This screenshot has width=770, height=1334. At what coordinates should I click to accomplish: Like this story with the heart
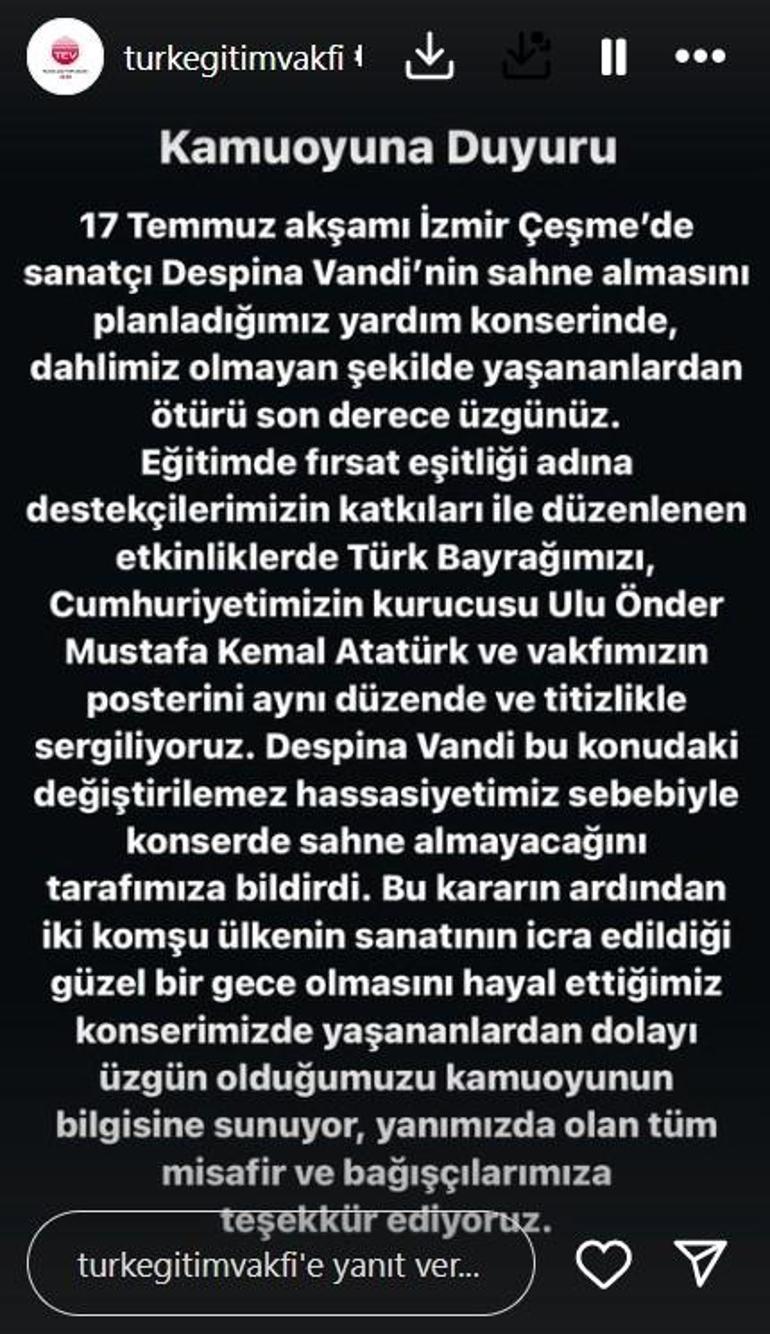click(x=604, y=1264)
